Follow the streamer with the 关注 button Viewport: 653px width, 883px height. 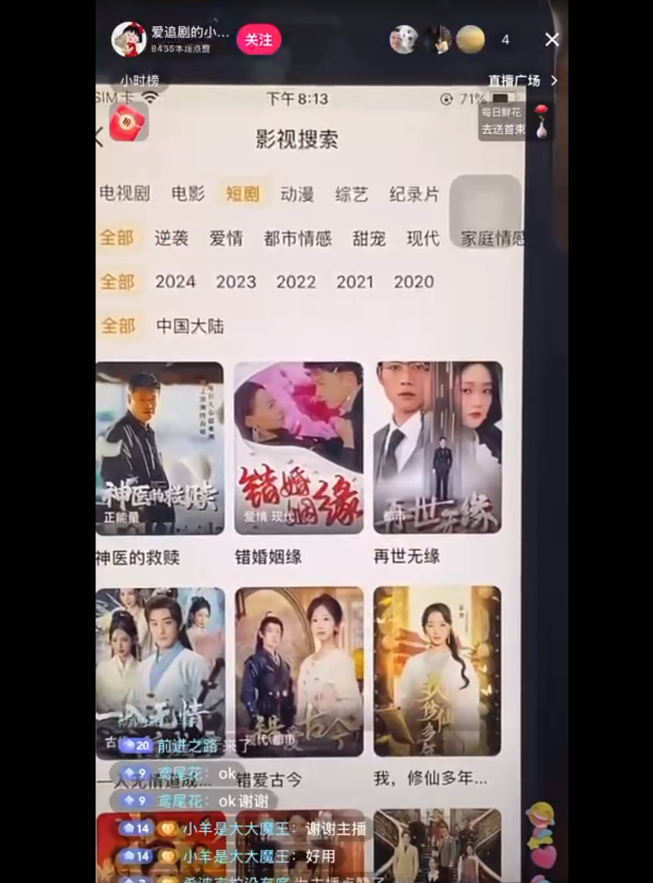pos(259,40)
